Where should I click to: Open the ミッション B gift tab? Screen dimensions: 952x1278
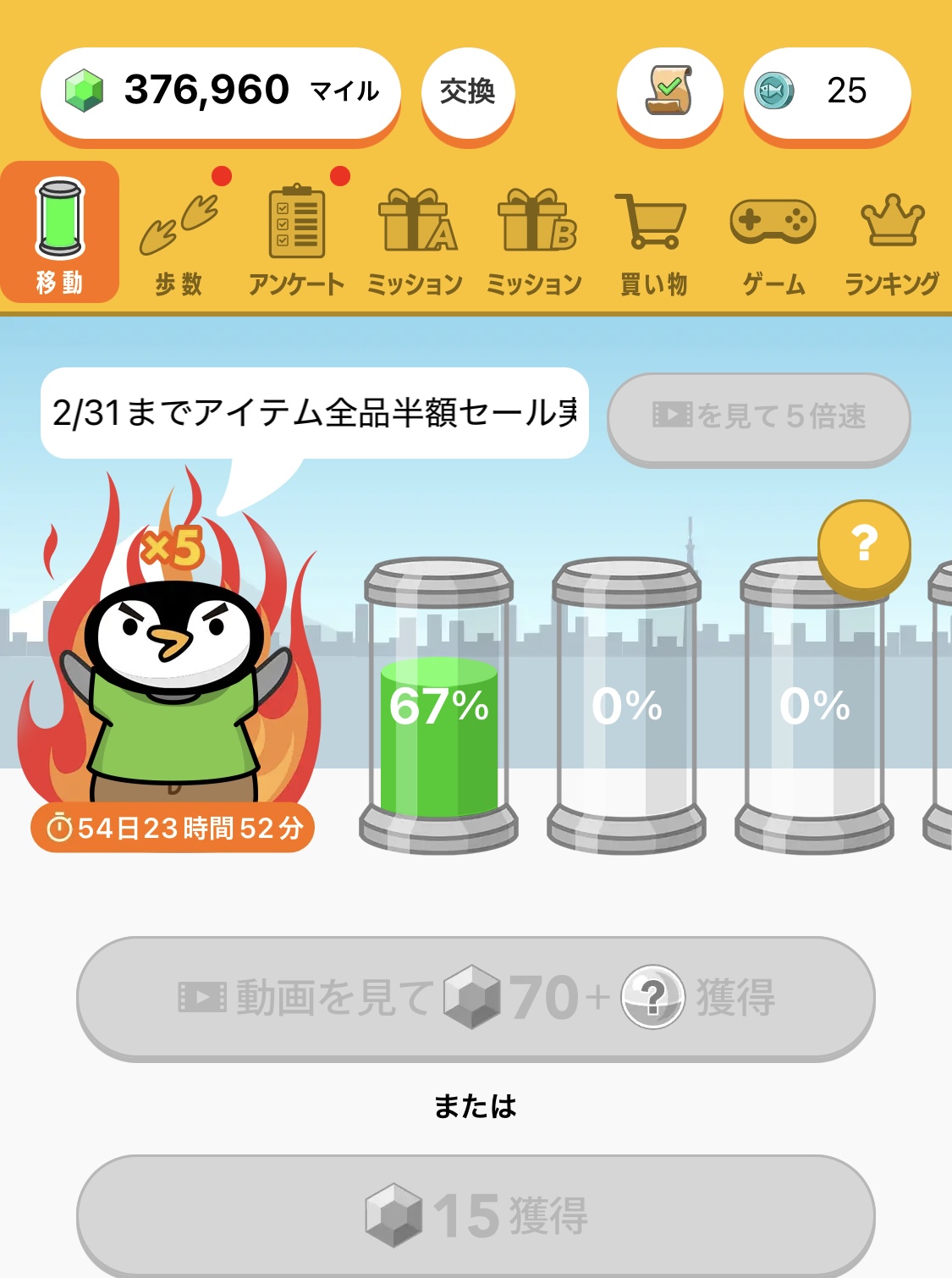click(535, 237)
